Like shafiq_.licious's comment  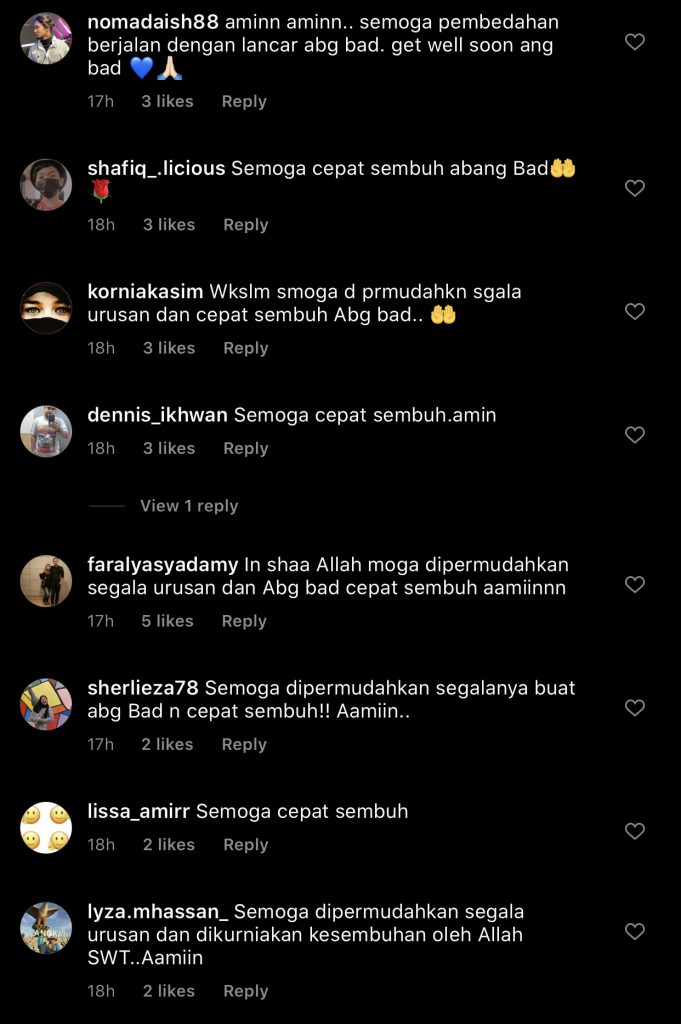pos(634,188)
